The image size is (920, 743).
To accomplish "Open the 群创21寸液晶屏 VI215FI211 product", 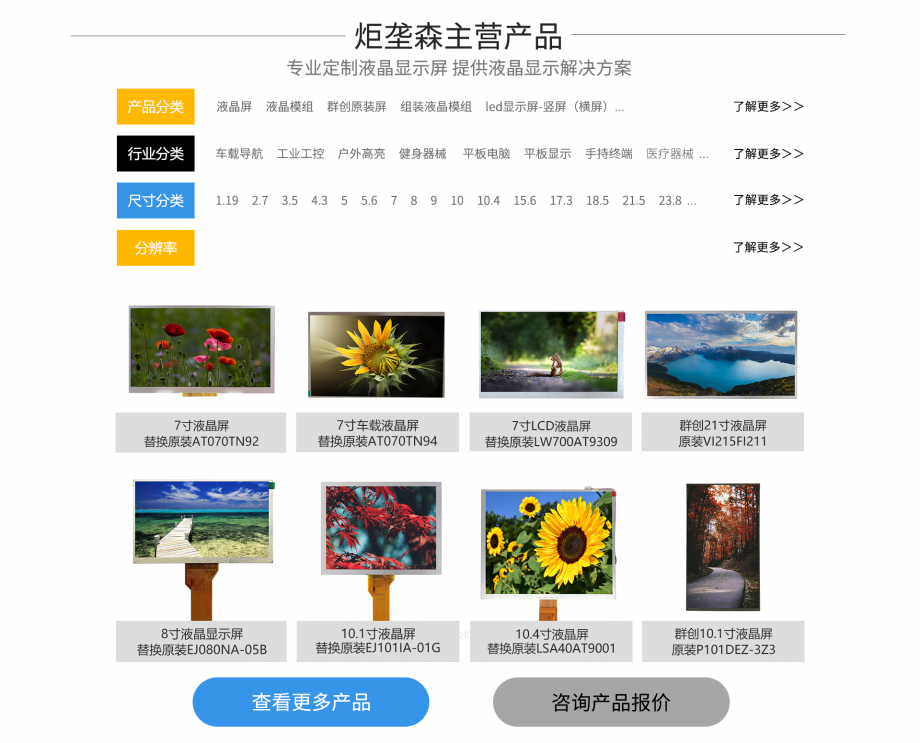I will click(x=722, y=432).
